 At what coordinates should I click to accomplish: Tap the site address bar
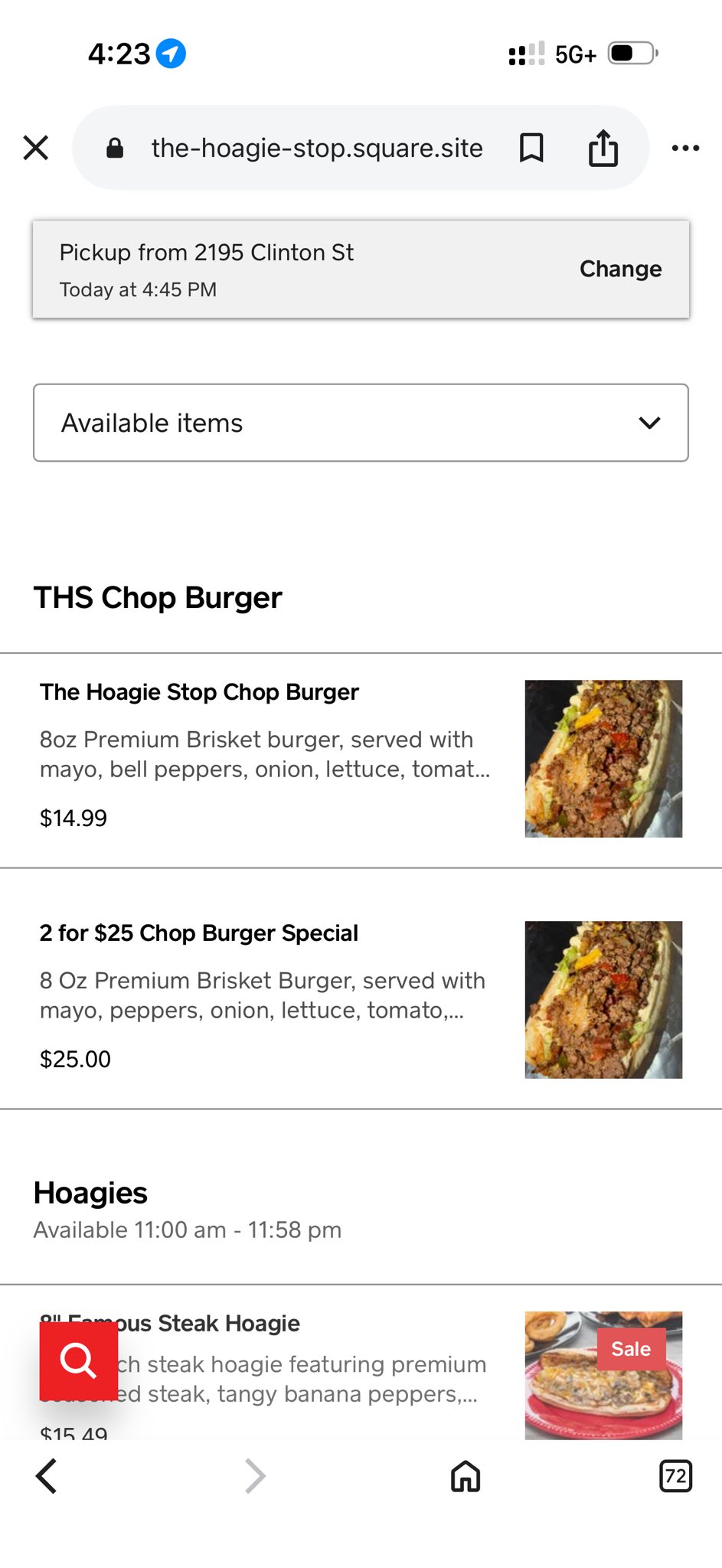317,148
